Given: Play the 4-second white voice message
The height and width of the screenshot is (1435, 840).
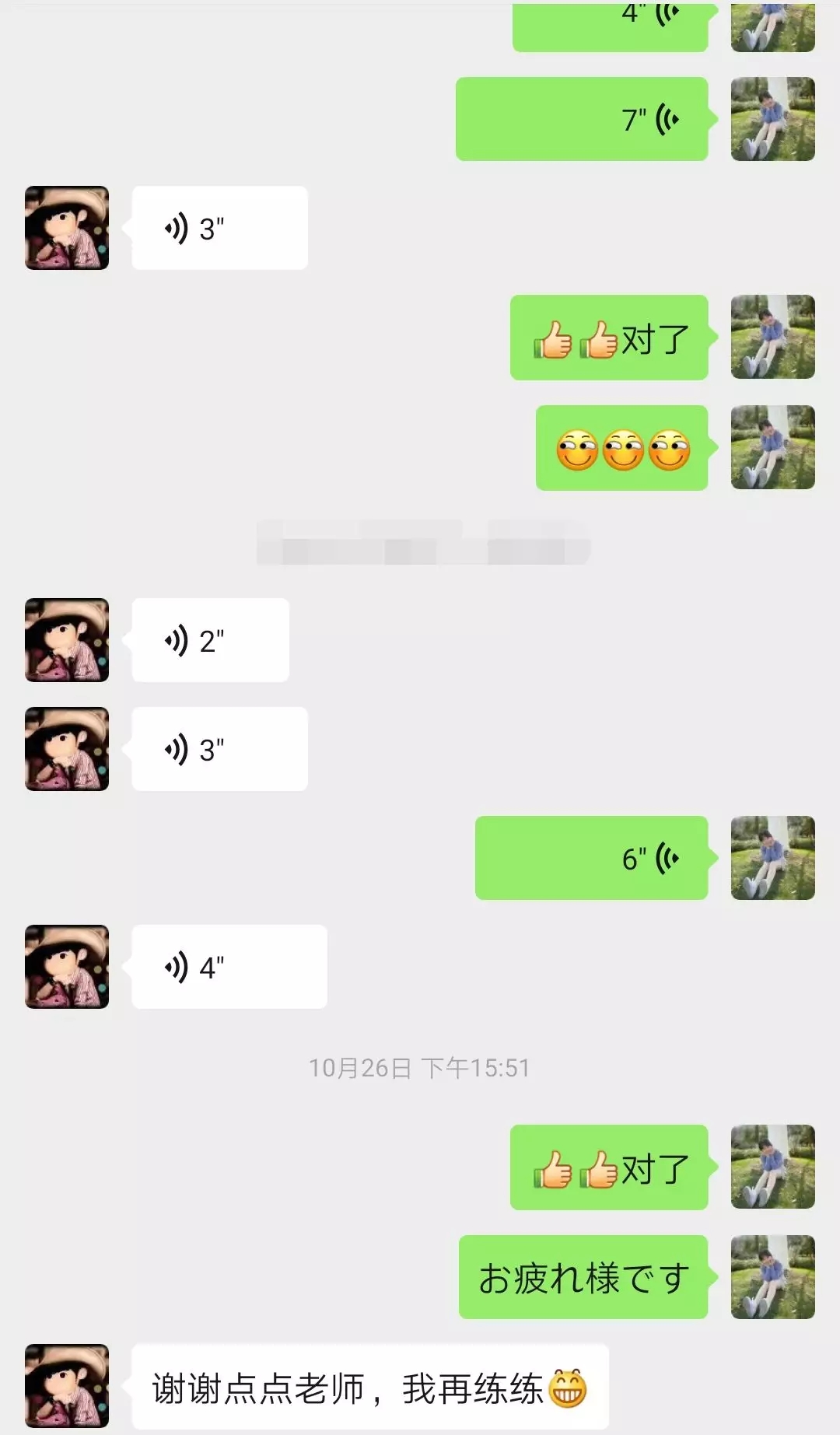Looking at the screenshot, I should point(229,967).
